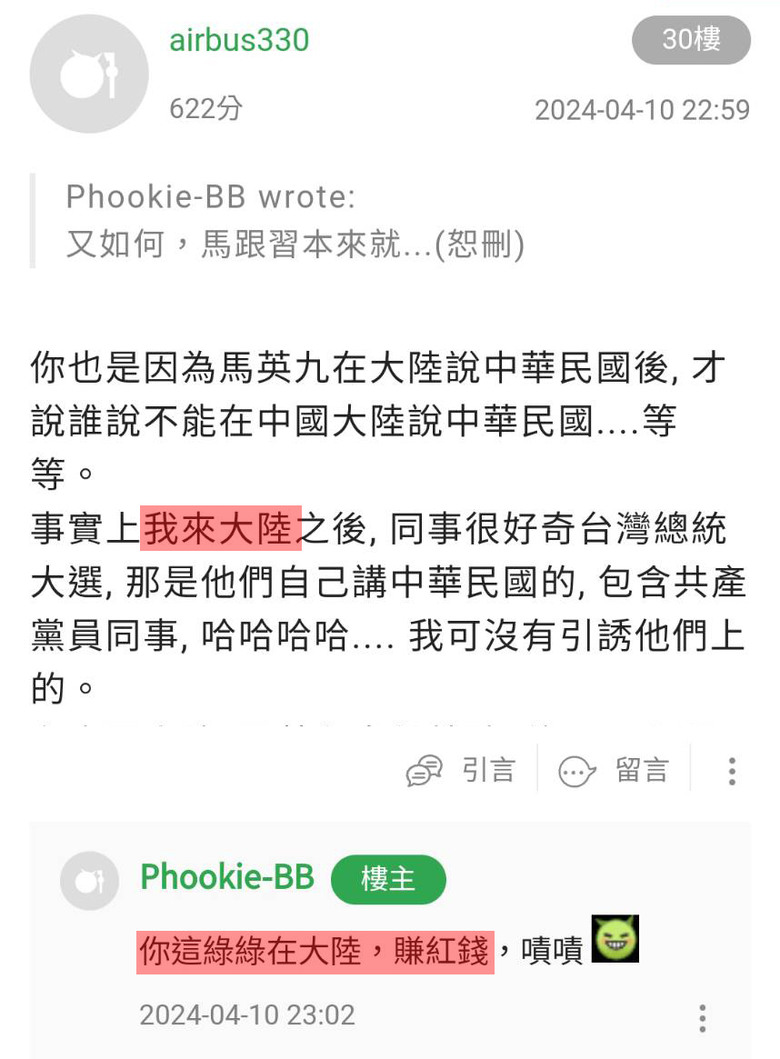Open airbus330's user profile
This screenshot has width=780, height=1059.
pos(239,40)
